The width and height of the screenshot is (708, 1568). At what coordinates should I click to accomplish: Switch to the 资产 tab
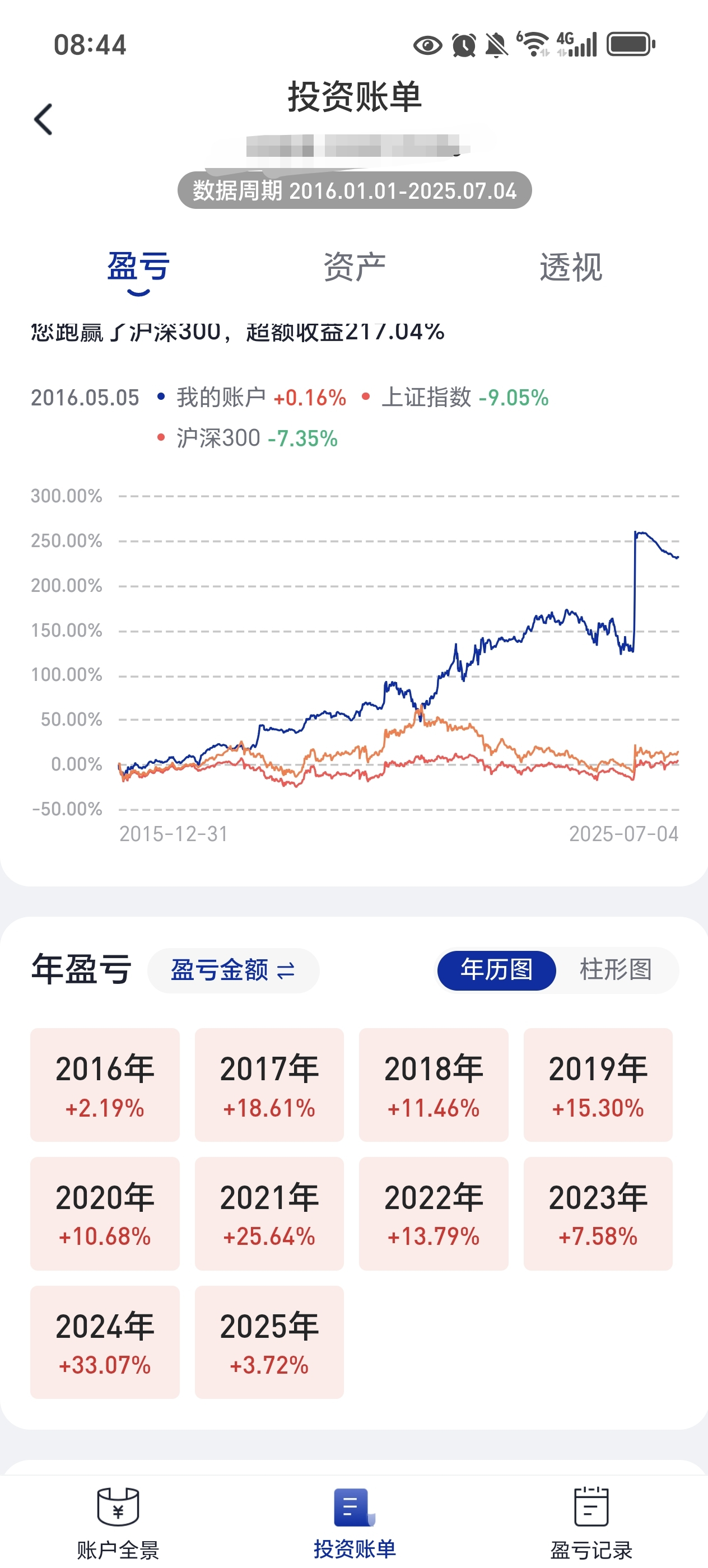[x=355, y=267]
